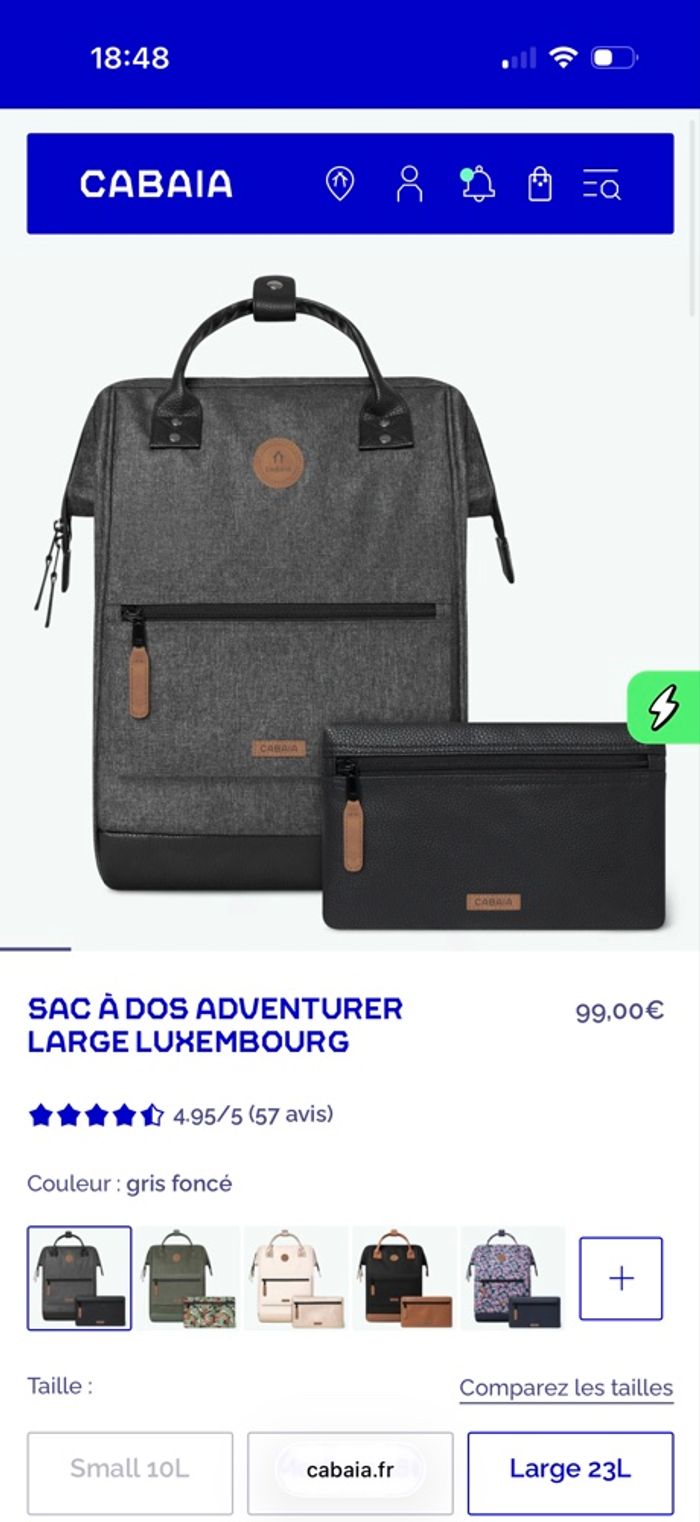Open the user account icon

pyautogui.click(x=409, y=184)
